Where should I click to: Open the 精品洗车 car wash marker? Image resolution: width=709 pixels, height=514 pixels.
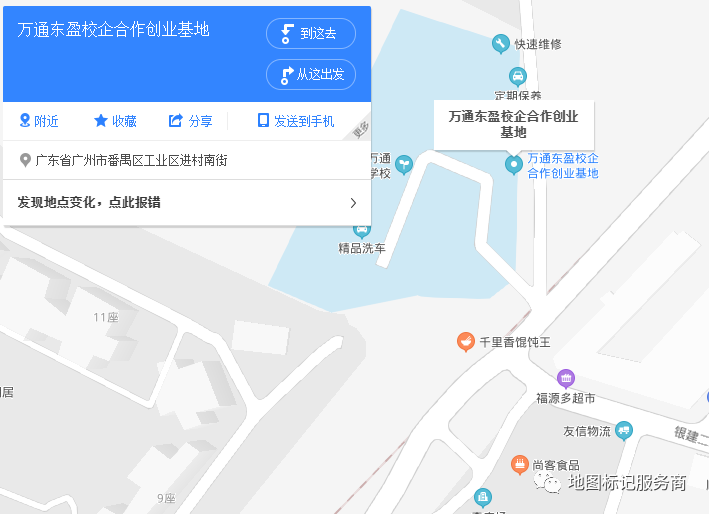pos(362,229)
